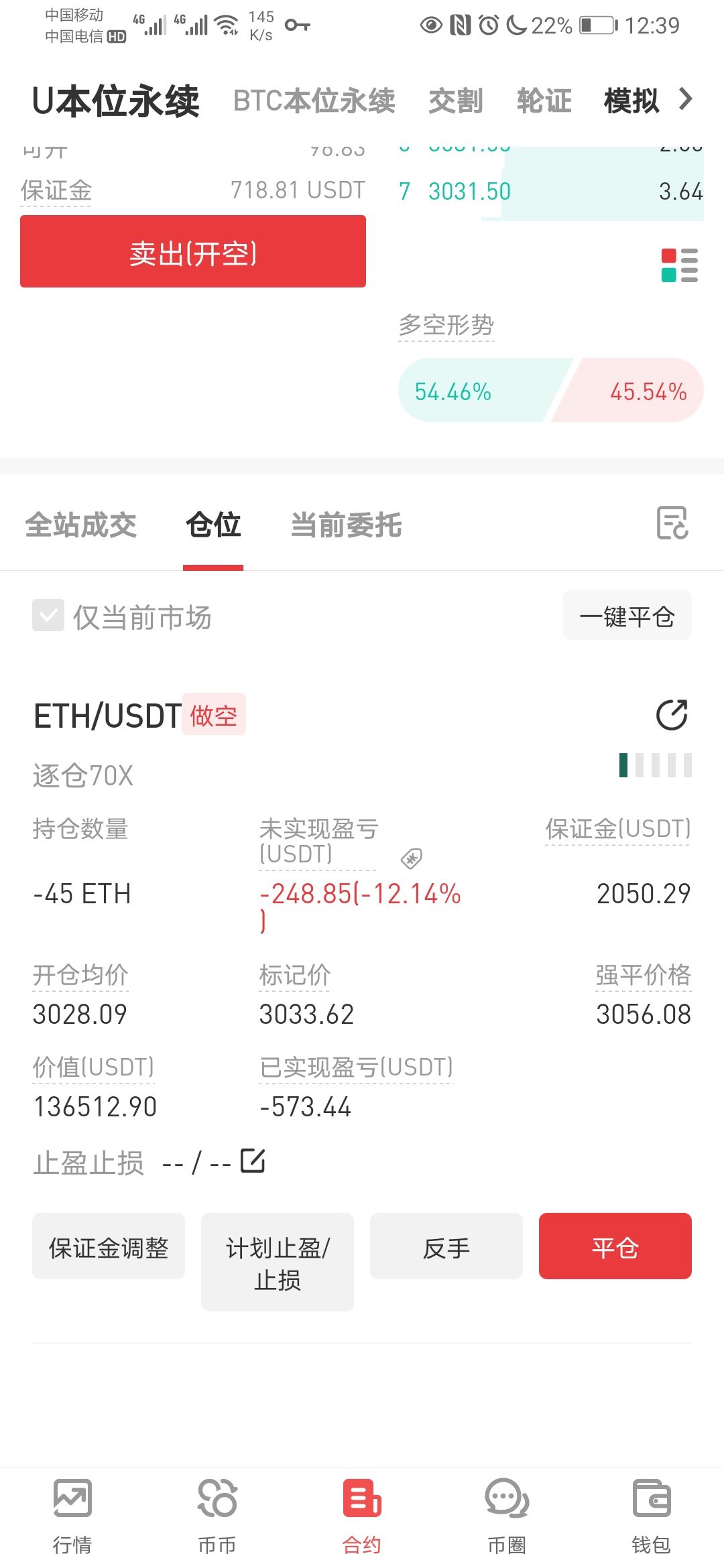
Task: Switch to the BTC本位永续 tab
Action: tap(314, 101)
